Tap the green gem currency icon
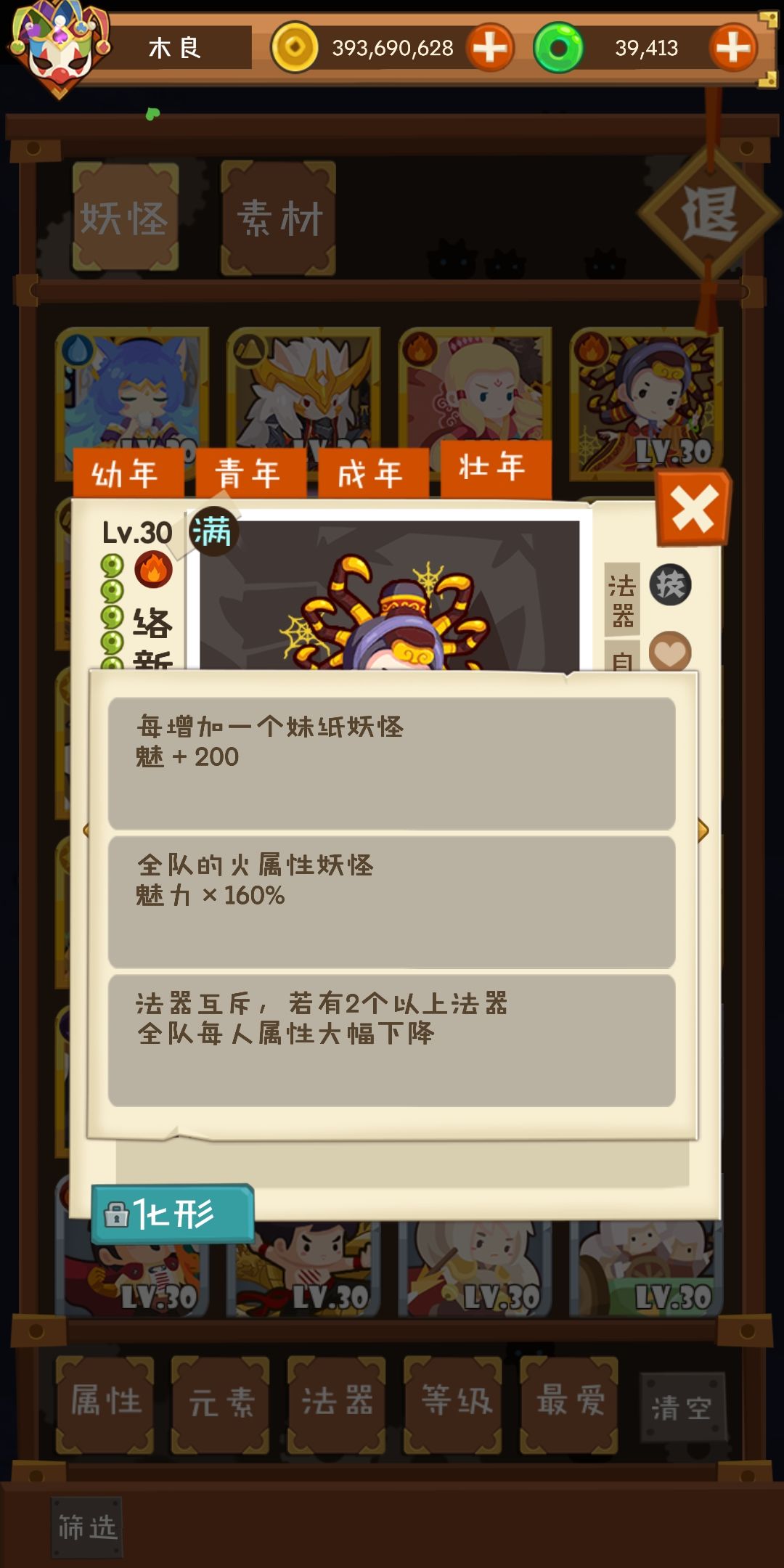 click(x=559, y=47)
